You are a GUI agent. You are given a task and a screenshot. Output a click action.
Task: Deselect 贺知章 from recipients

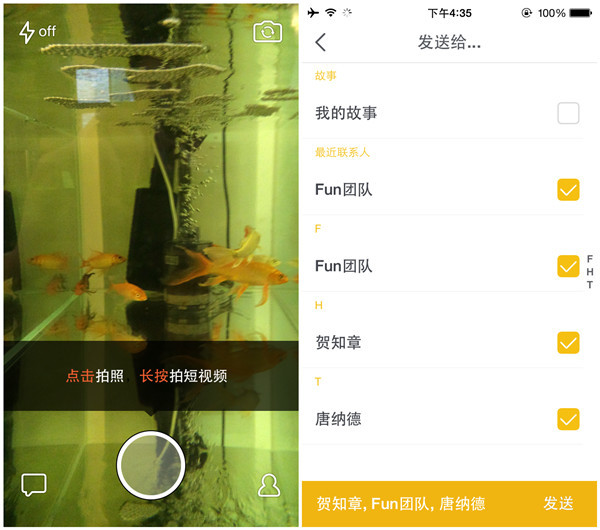568,343
